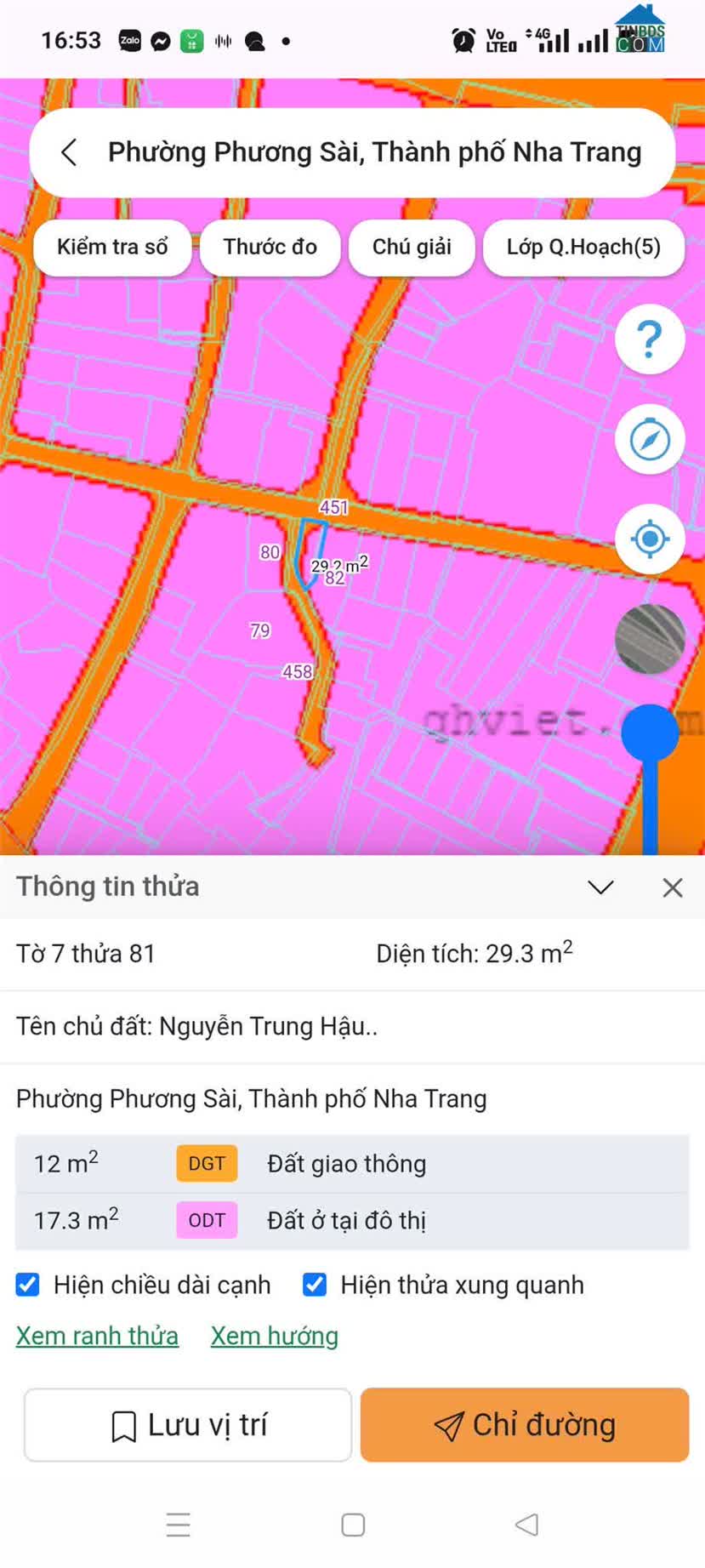Screen dimensions: 705x1568
Task: Tap the back arrow beside Phường Phương Sài
Action: pyautogui.click(x=68, y=152)
